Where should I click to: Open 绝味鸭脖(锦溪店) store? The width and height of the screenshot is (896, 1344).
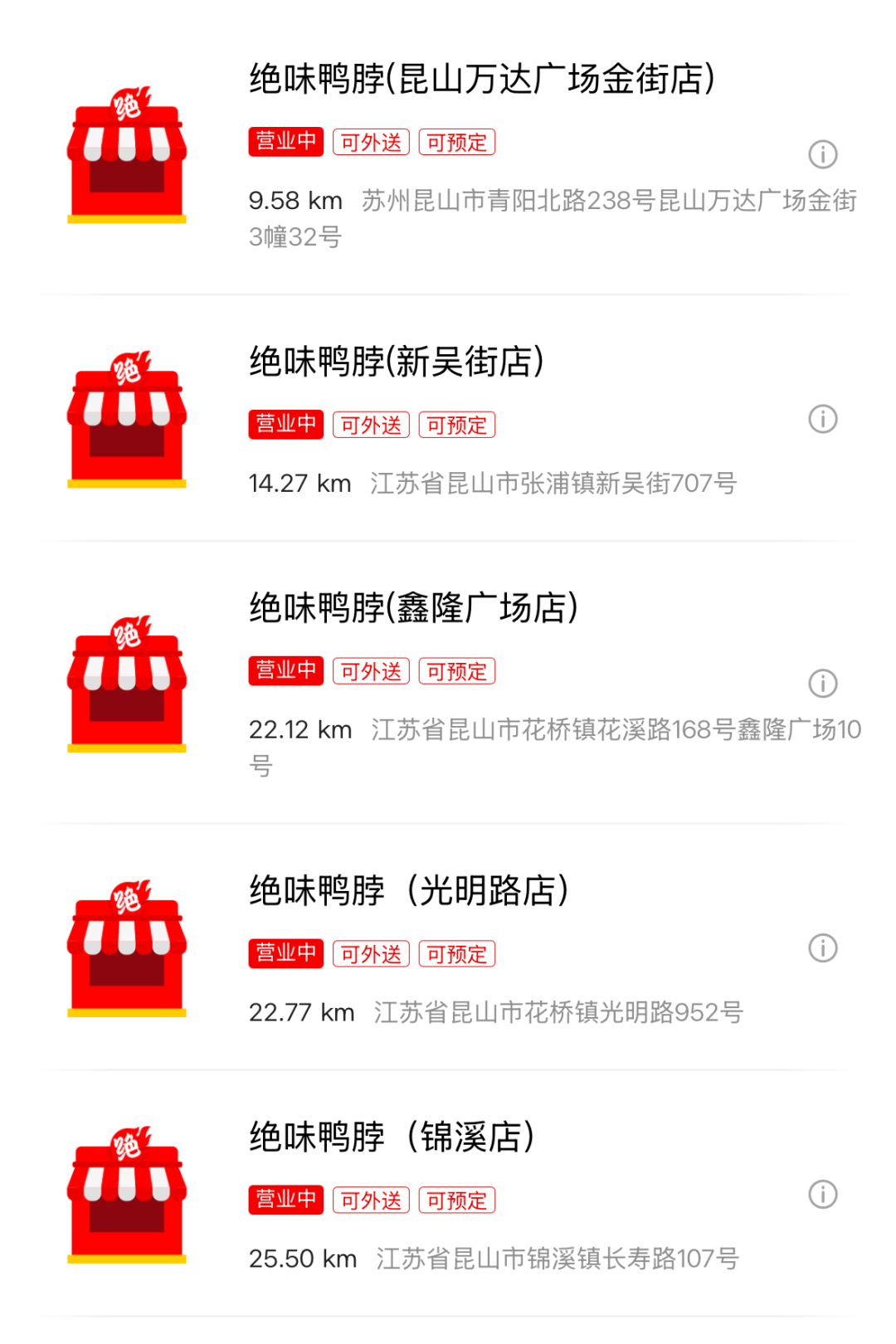click(x=392, y=1138)
